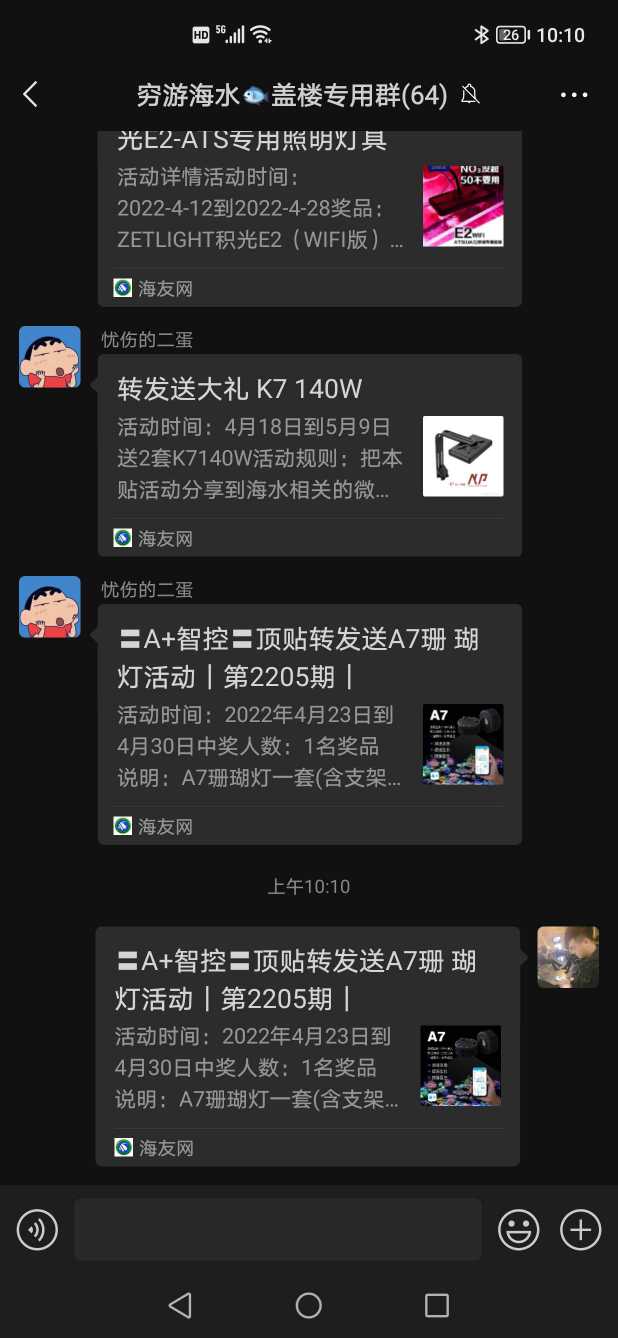Viewport: 618px width, 1338px height.
Task: Tap the system home button
Action: [x=309, y=1305]
